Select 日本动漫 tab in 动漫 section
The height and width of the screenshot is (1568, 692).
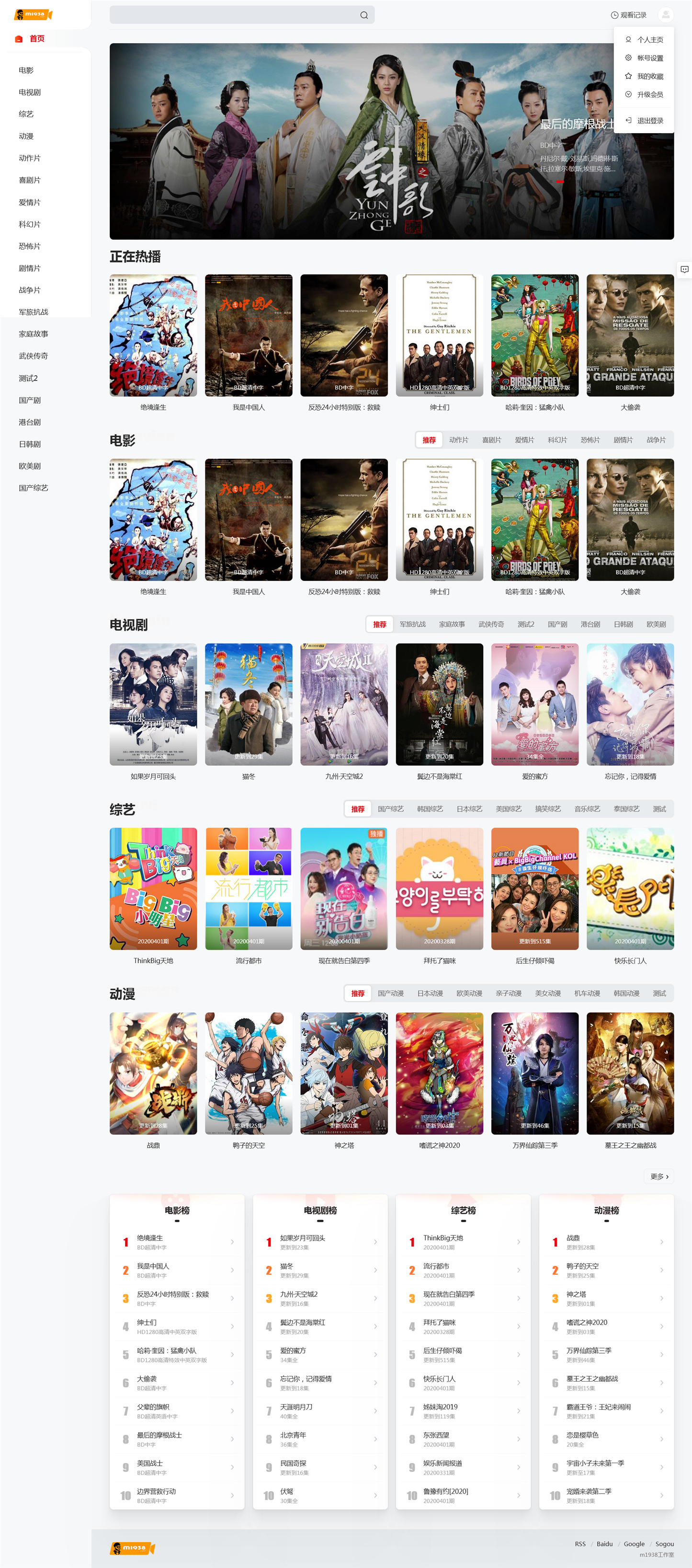pos(430,993)
